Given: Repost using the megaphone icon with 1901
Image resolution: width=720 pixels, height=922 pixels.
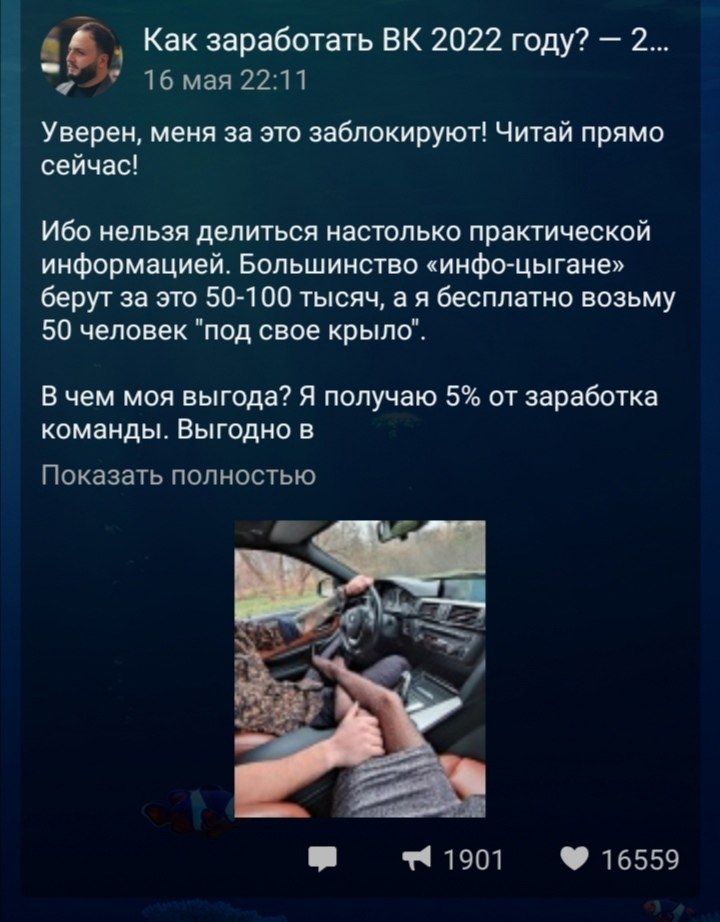Looking at the screenshot, I should (x=462, y=859).
